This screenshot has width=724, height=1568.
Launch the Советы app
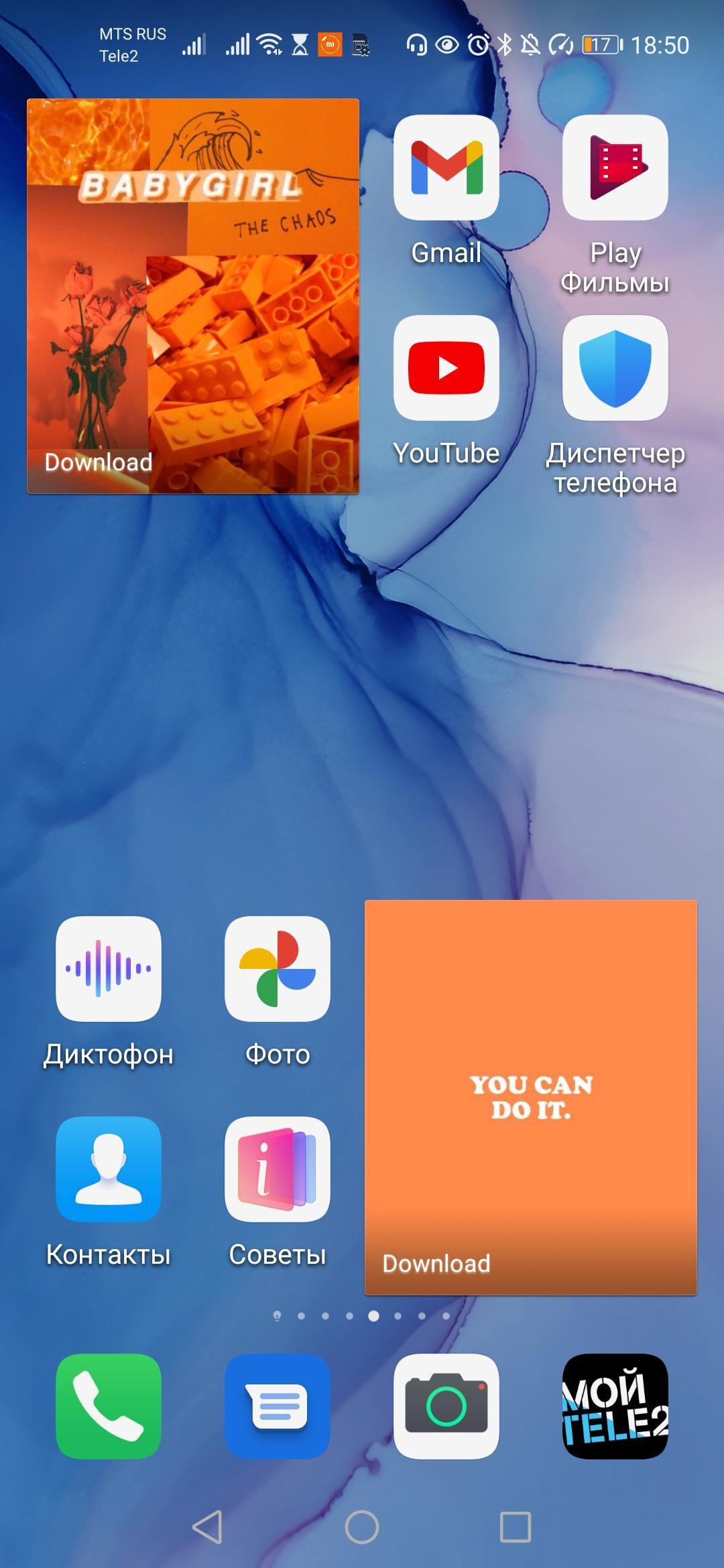(x=278, y=1169)
